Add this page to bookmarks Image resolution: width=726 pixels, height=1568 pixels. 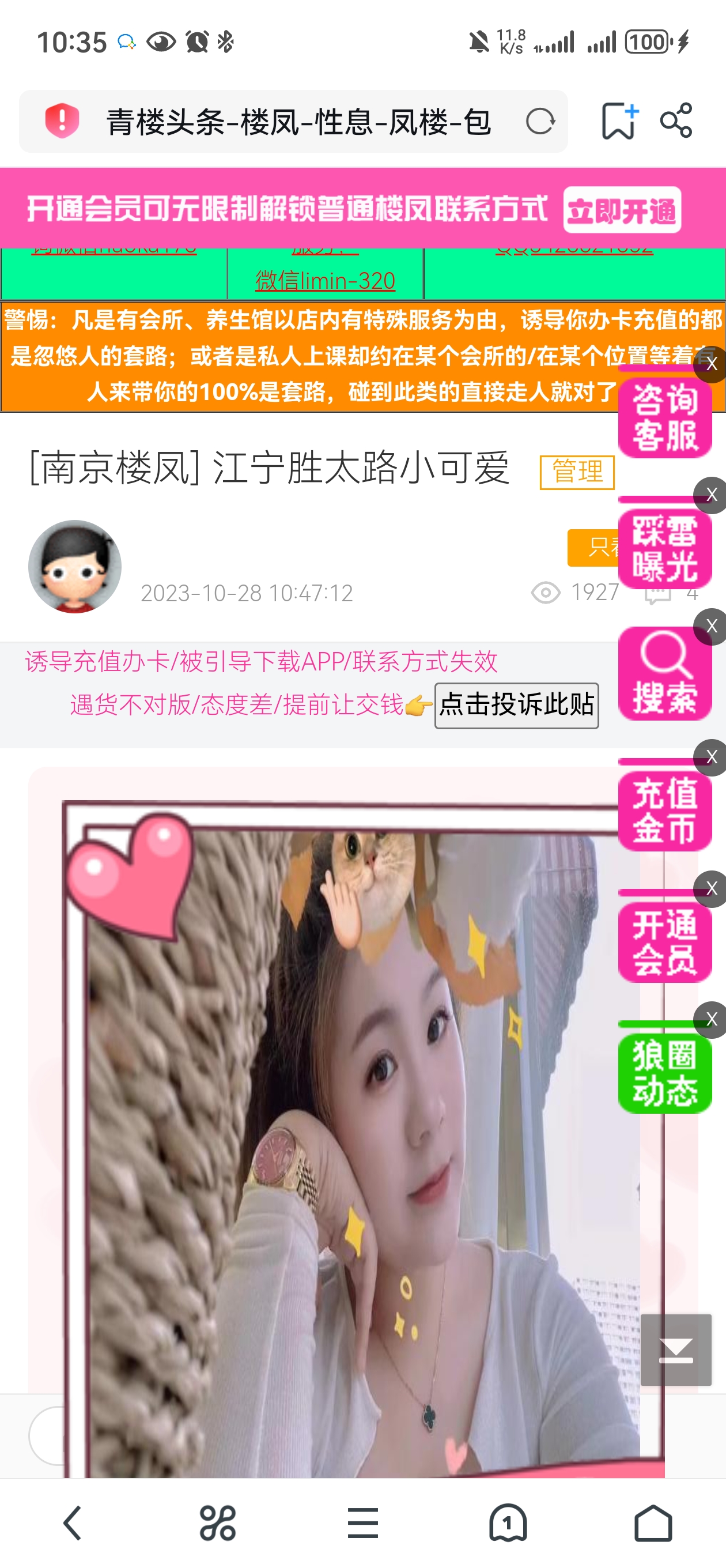pos(619,121)
